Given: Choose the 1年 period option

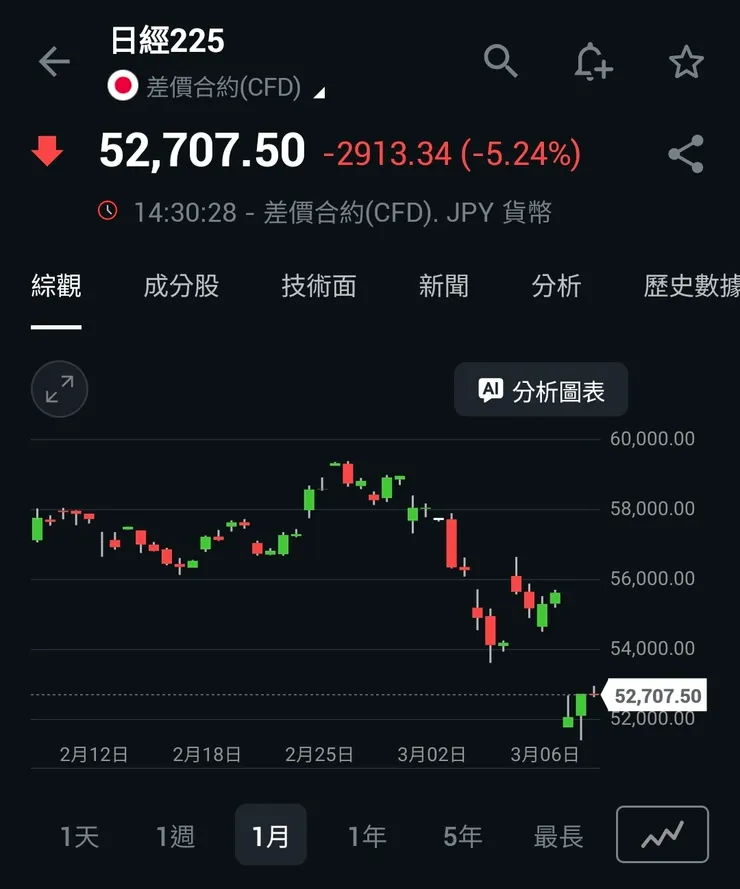Looking at the screenshot, I should coord(367,834).
